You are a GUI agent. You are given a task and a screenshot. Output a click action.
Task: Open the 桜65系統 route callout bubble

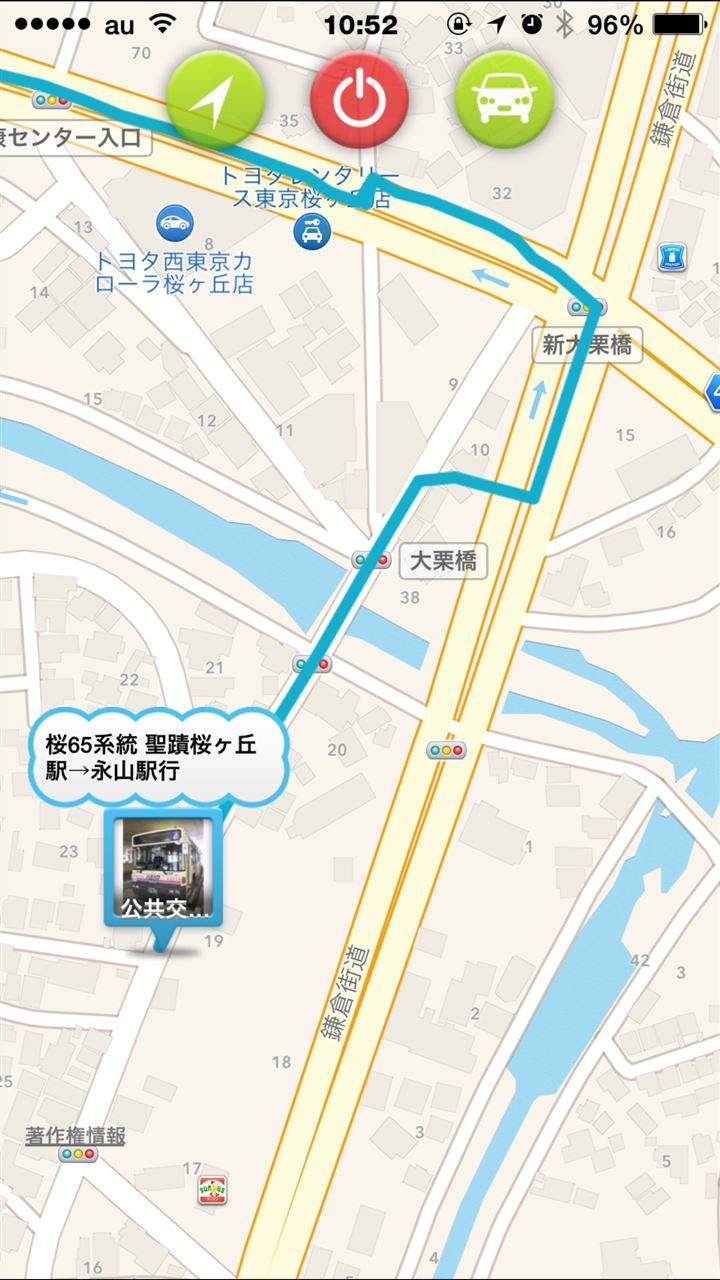click(159, 757)
